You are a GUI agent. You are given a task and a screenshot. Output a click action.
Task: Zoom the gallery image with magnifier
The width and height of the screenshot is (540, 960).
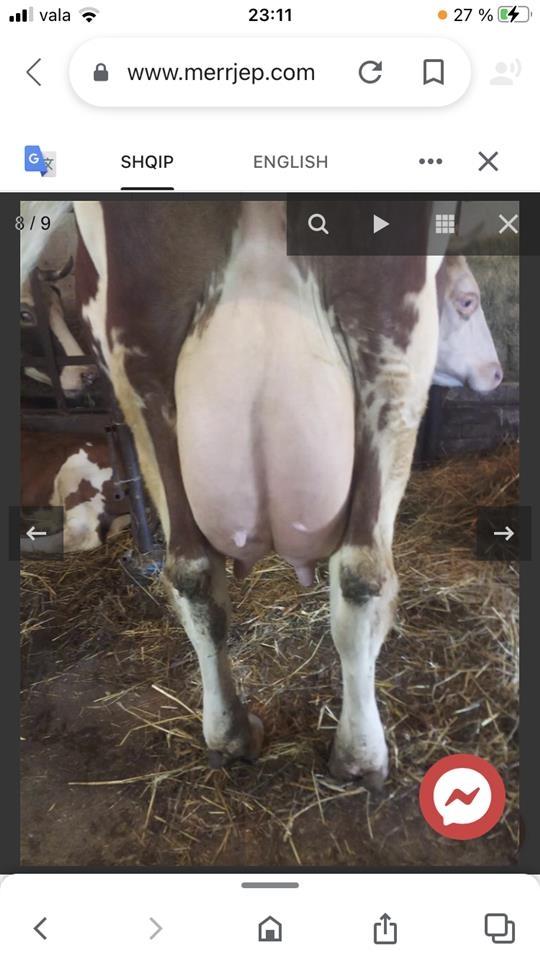pos(318,224)
